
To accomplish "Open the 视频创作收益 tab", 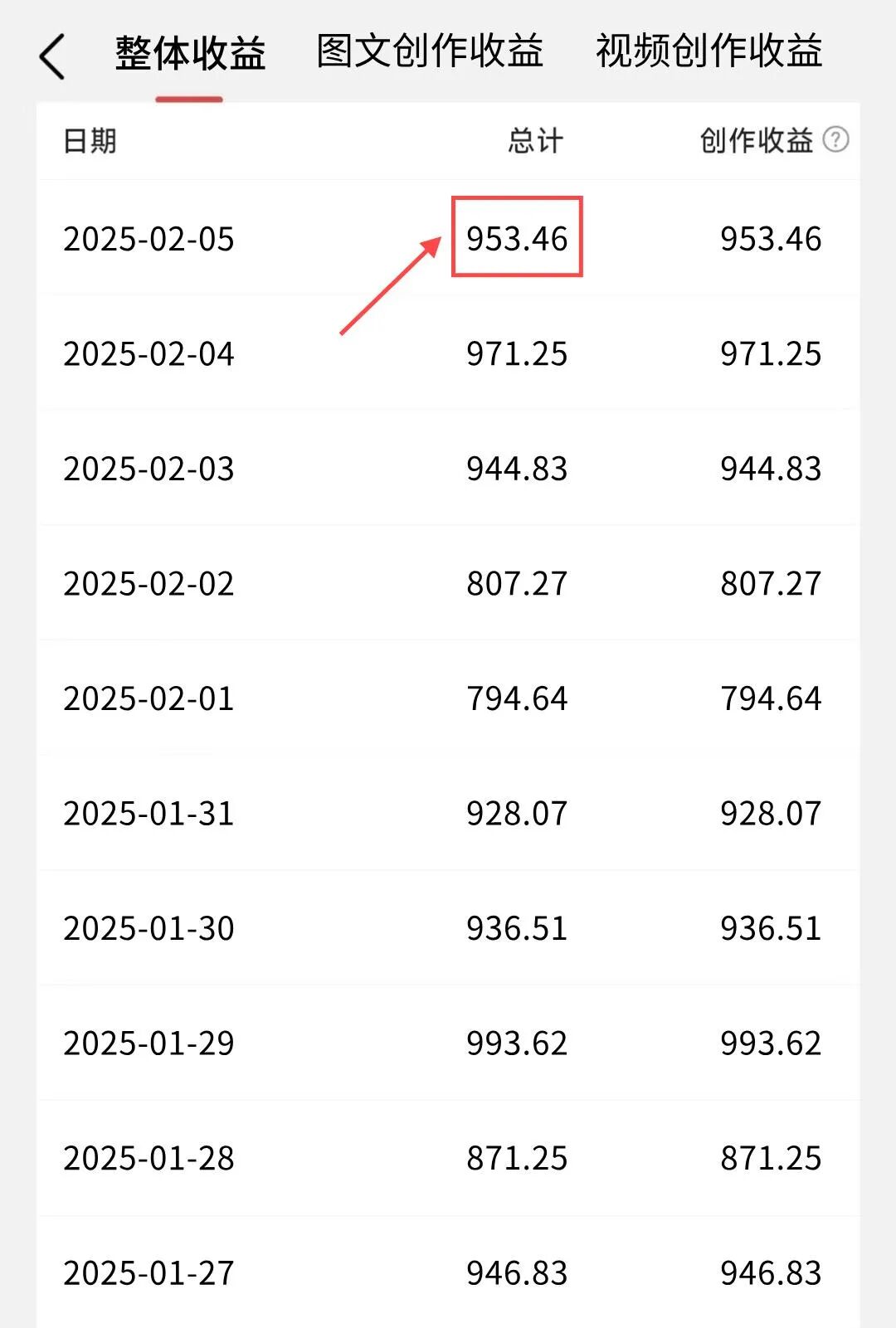I will [x=709, y=52].
